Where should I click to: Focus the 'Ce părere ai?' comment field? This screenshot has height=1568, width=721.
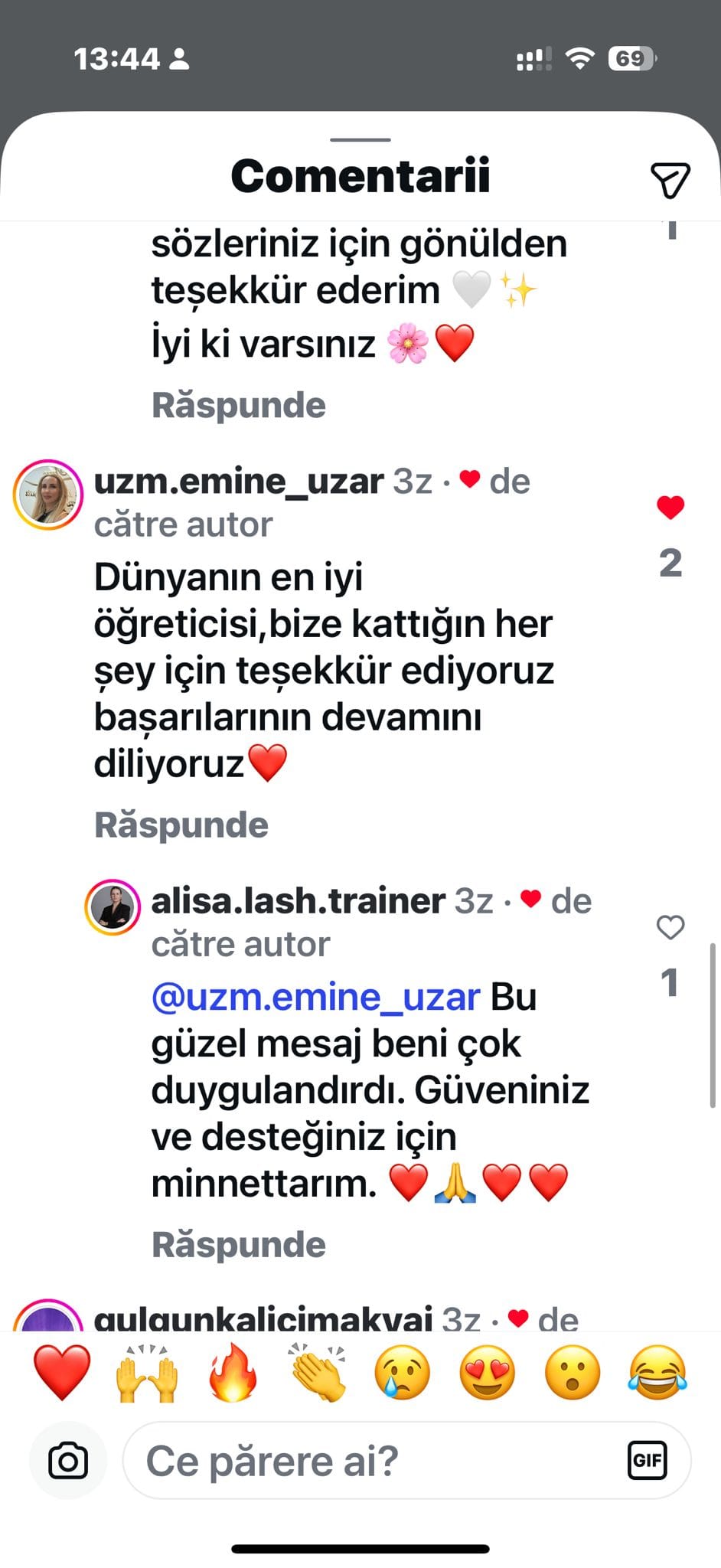click(367, 1461)
